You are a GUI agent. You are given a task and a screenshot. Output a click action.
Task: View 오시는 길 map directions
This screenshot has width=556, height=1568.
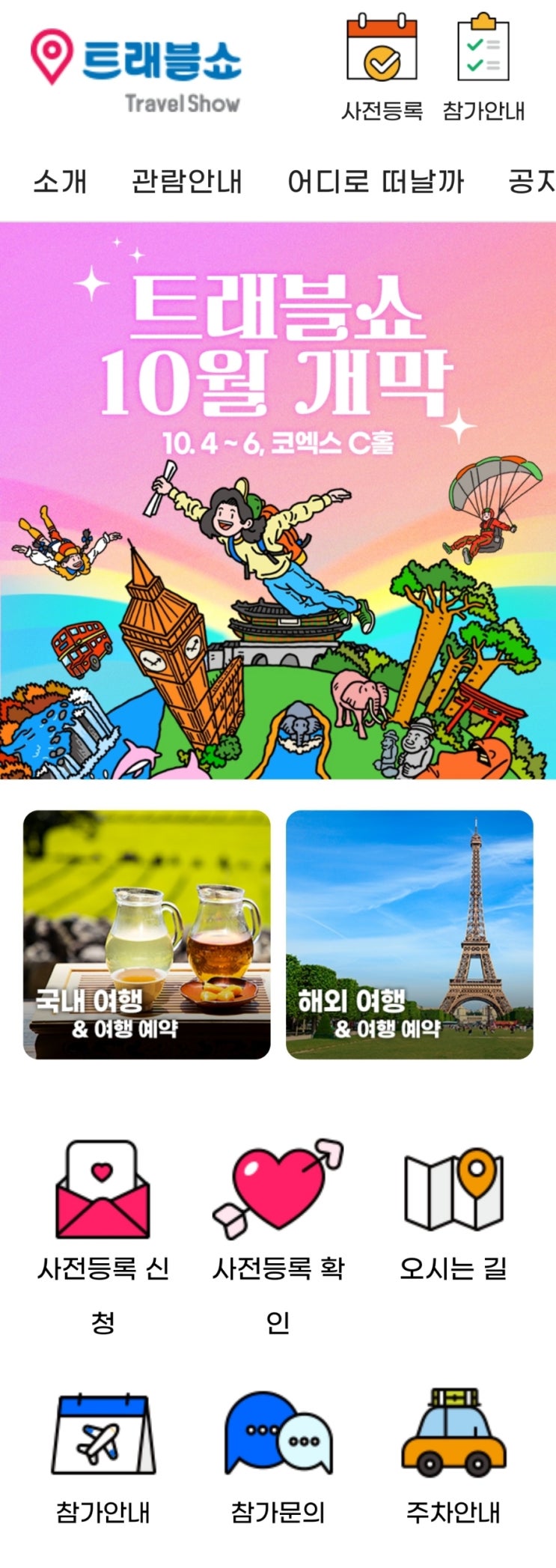453,1213
